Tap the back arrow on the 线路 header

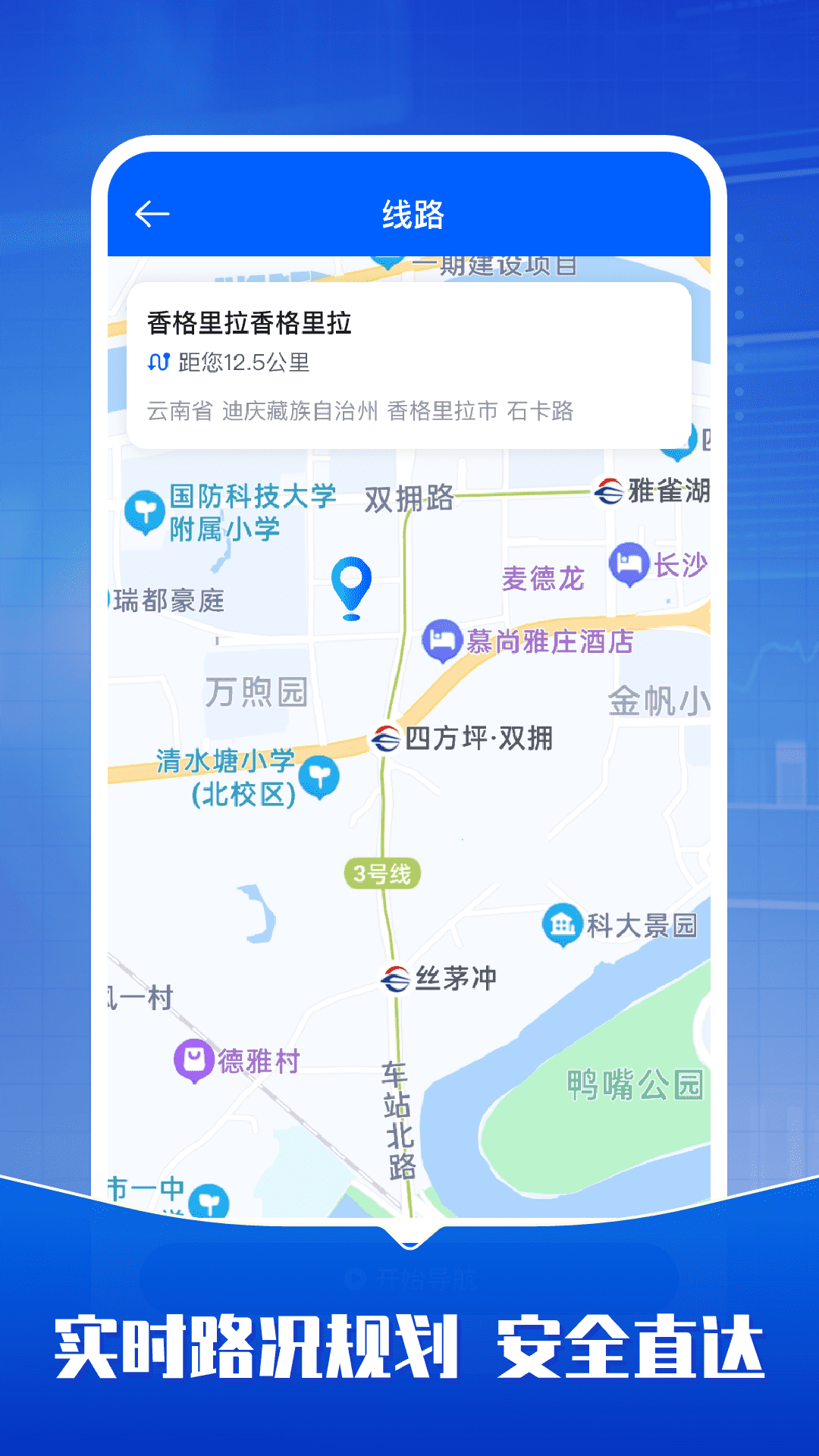(x=151, y=214)
